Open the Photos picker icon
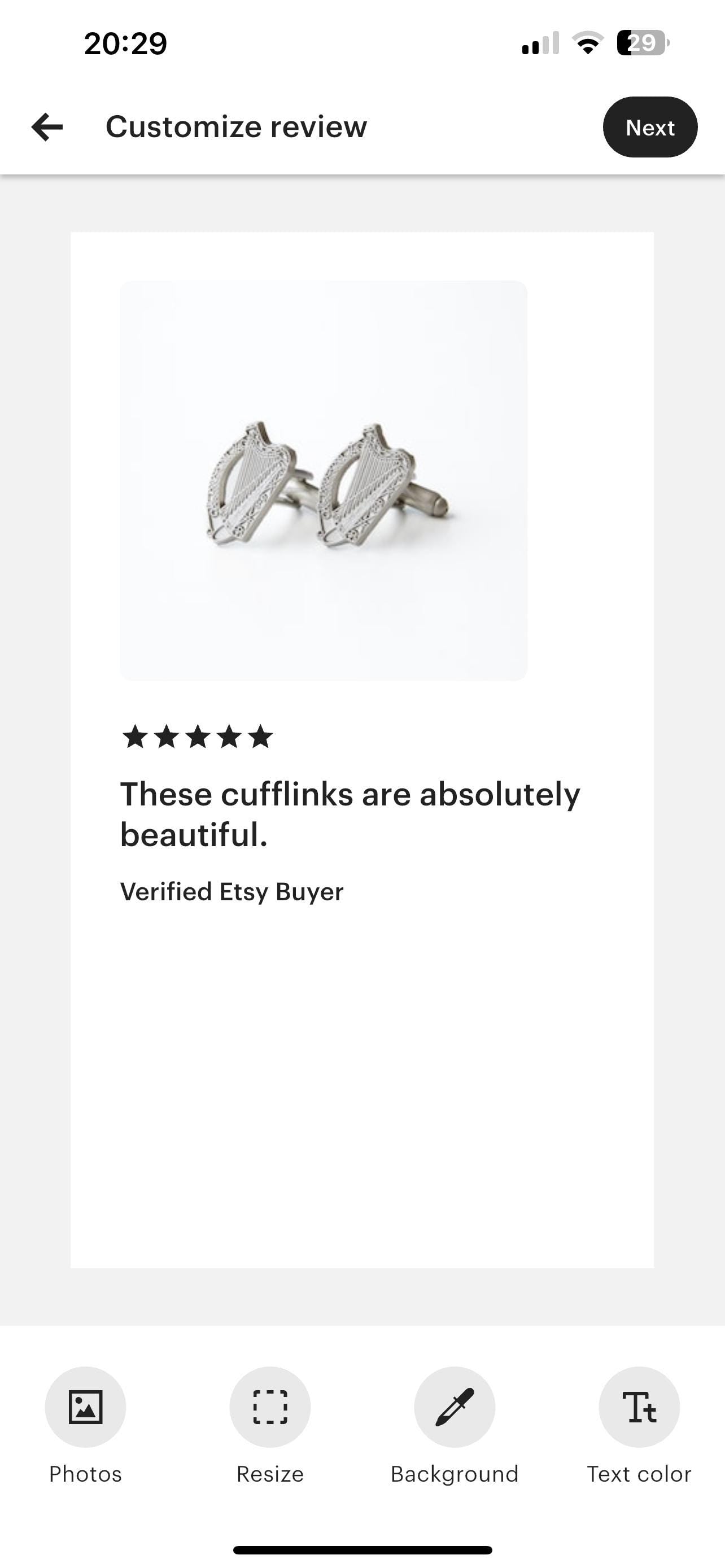Viewport: 725px width, 1568px height. tap(85, 1407)
